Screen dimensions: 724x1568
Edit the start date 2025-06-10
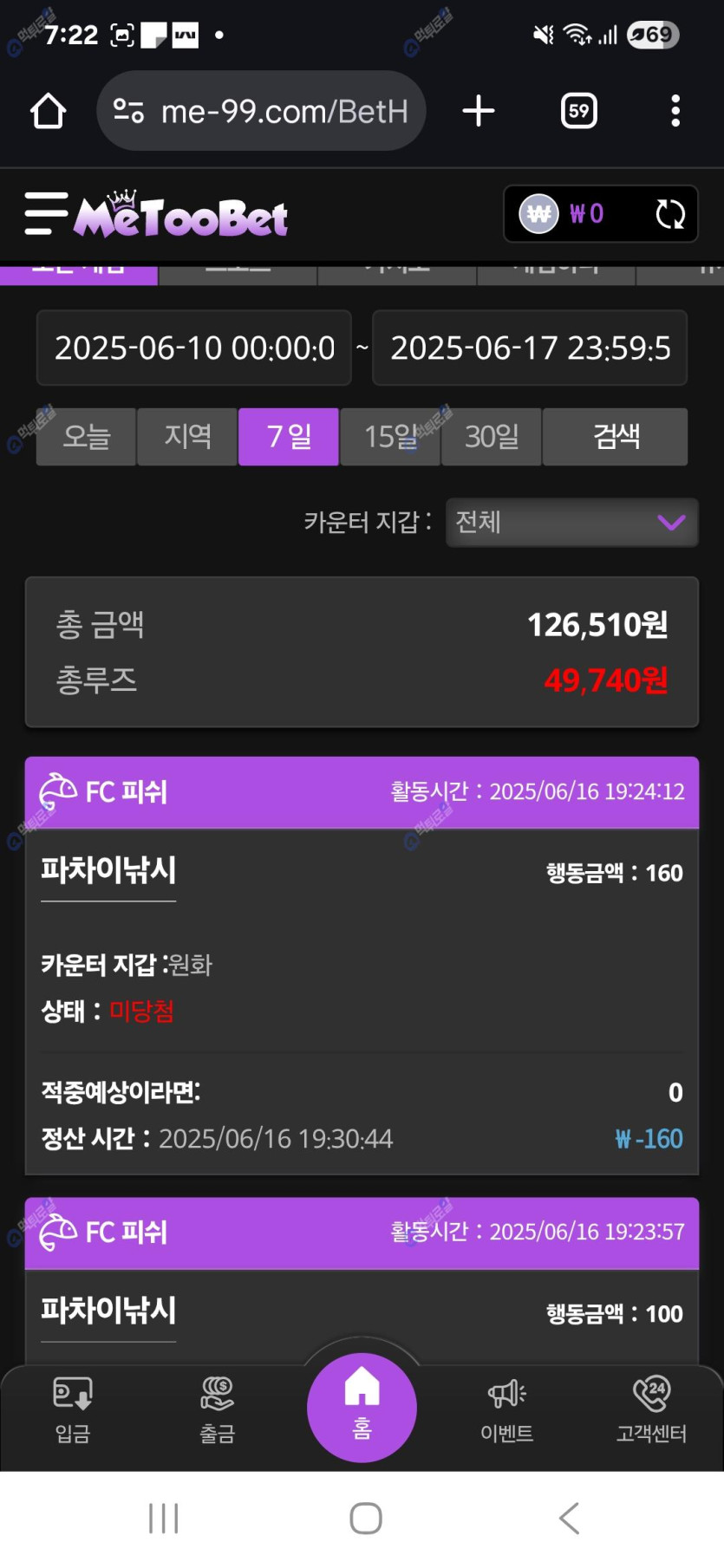pyautogui.click(x=194, y=348)
